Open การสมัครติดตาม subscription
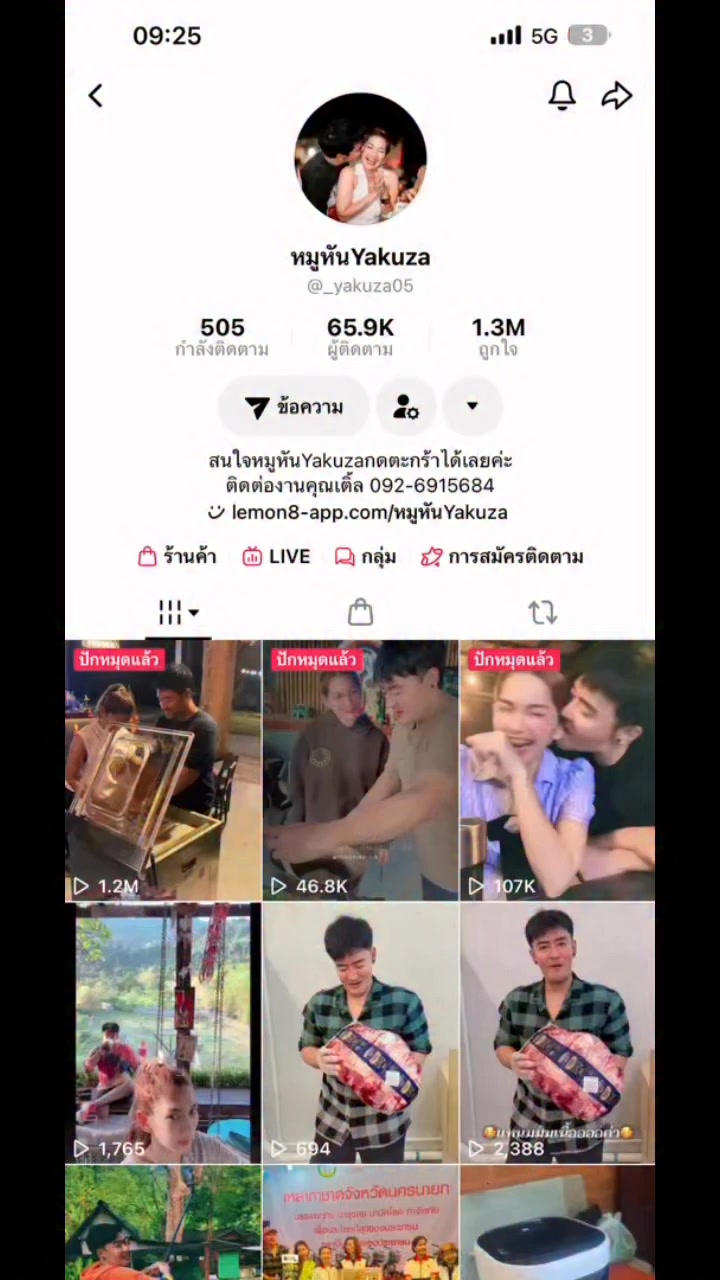Viewport: 720px width, 1280px height. (x=502, y=557)
